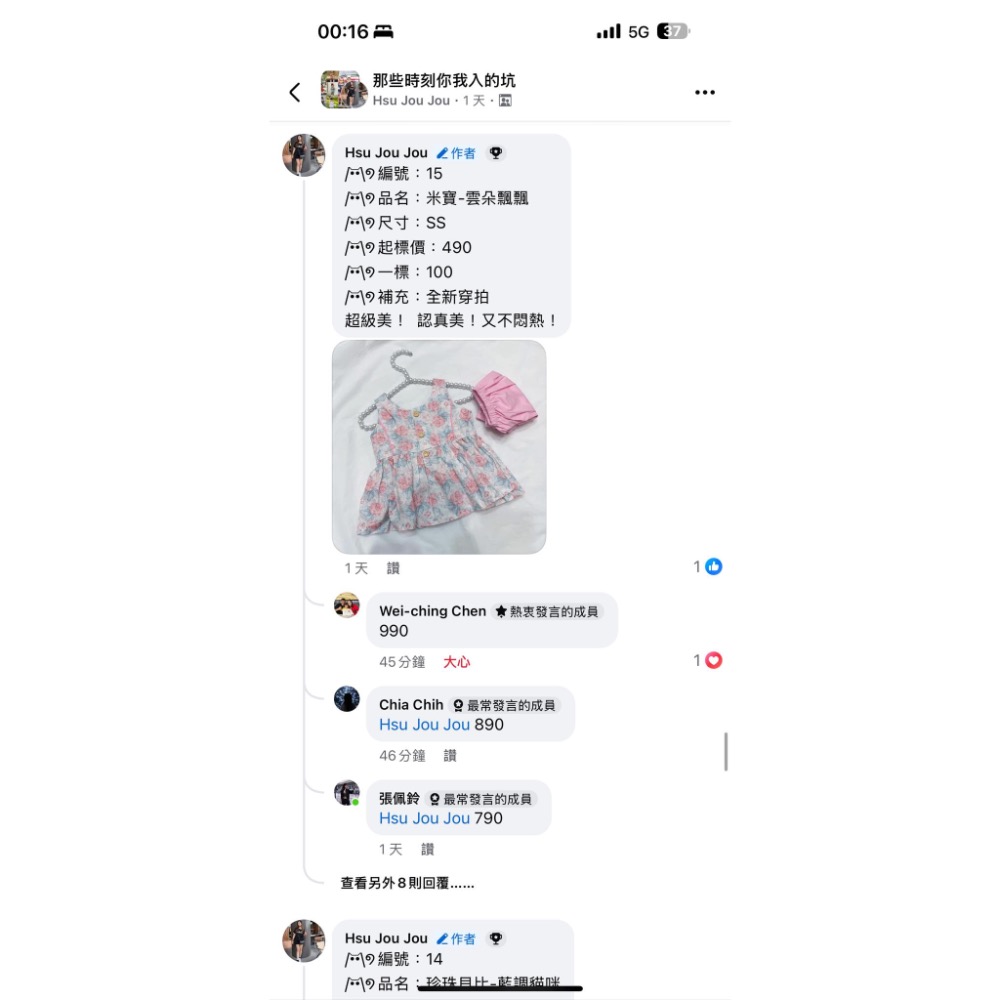Tap Hsu Jou Jou mention in Chia Chih's reply
Viewport: 1000px width, 1000px height.
click(424, 725)
